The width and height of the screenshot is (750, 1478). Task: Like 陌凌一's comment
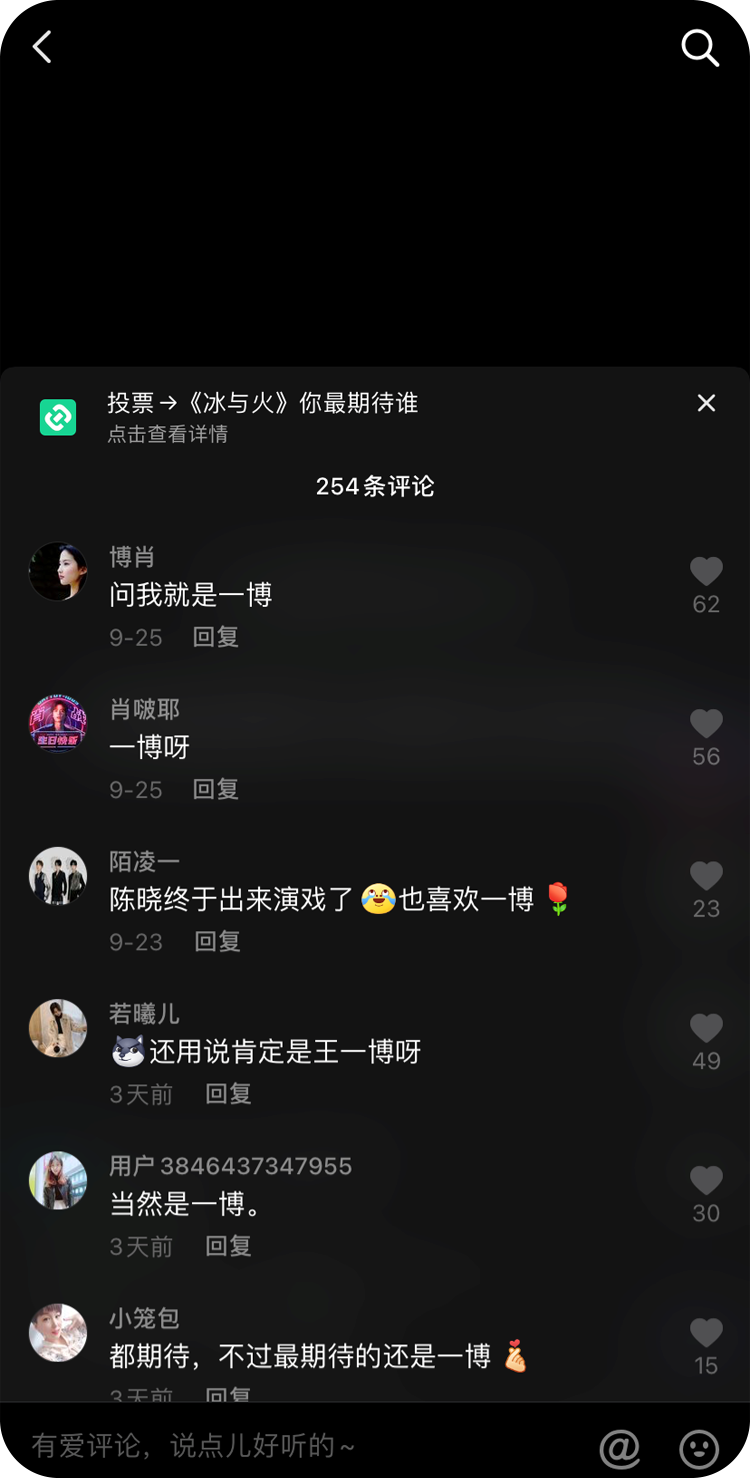(706, 876)
